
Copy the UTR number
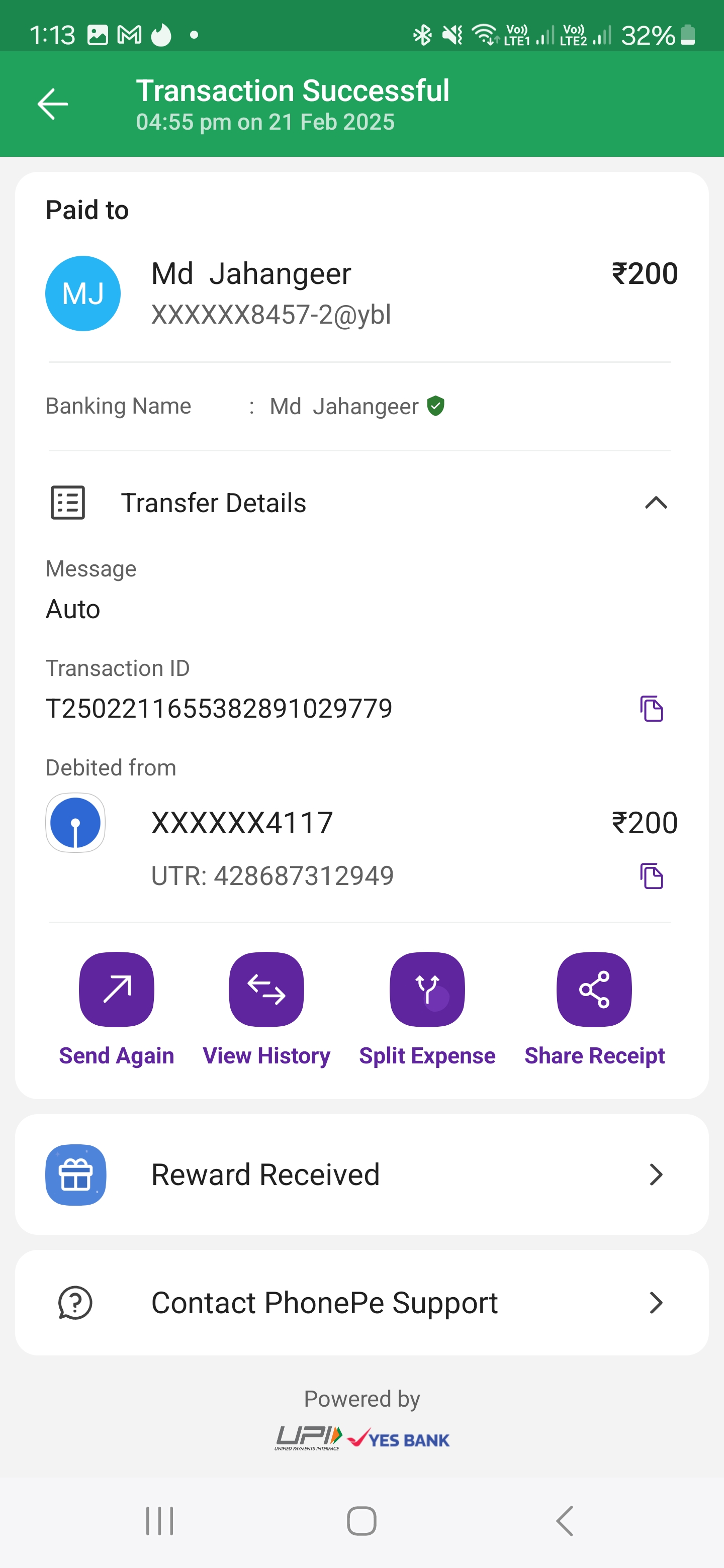pyautogui.click(x=651, y=876)
